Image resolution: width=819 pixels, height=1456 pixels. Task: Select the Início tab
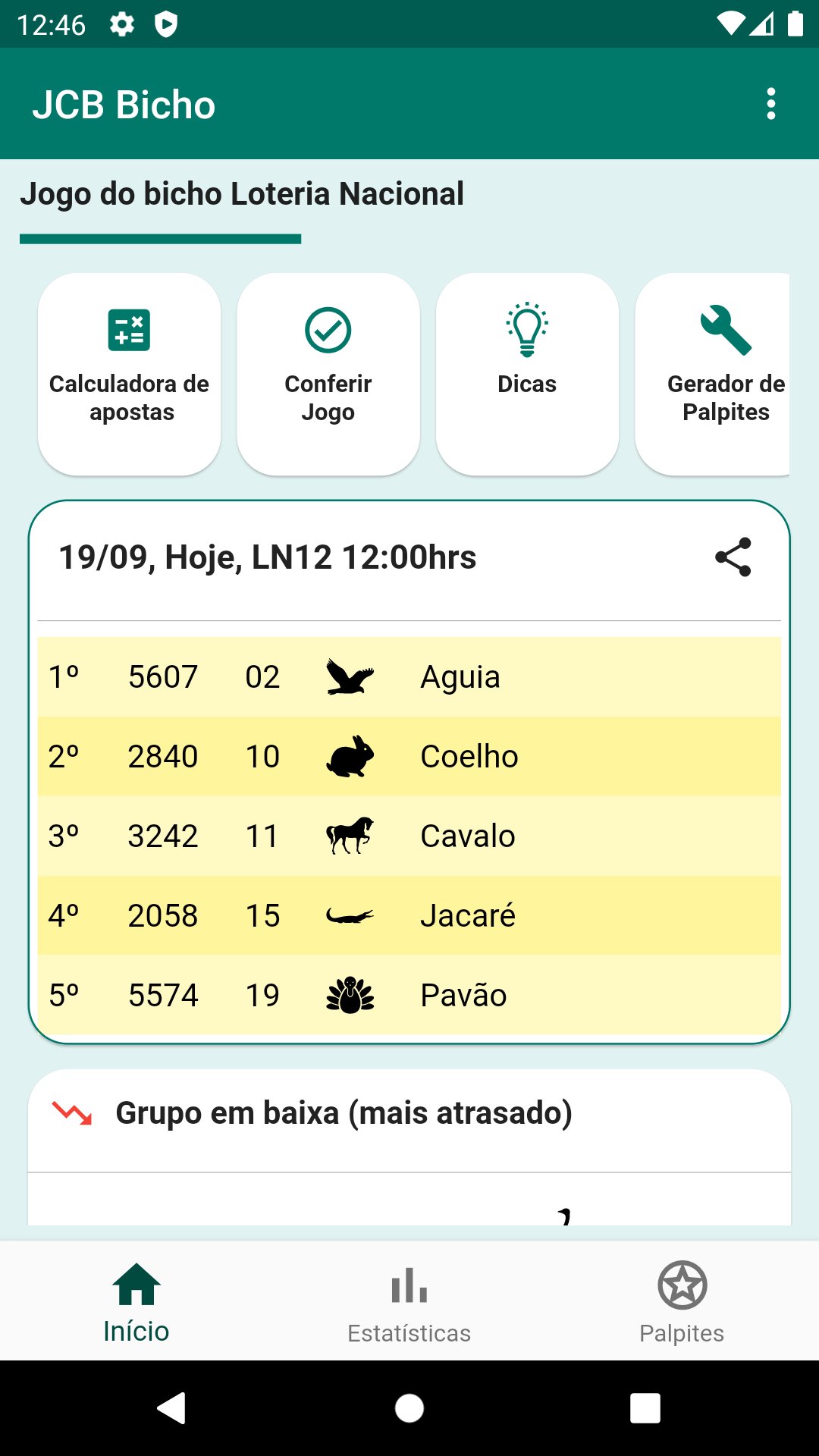(x=136, y=1301)
